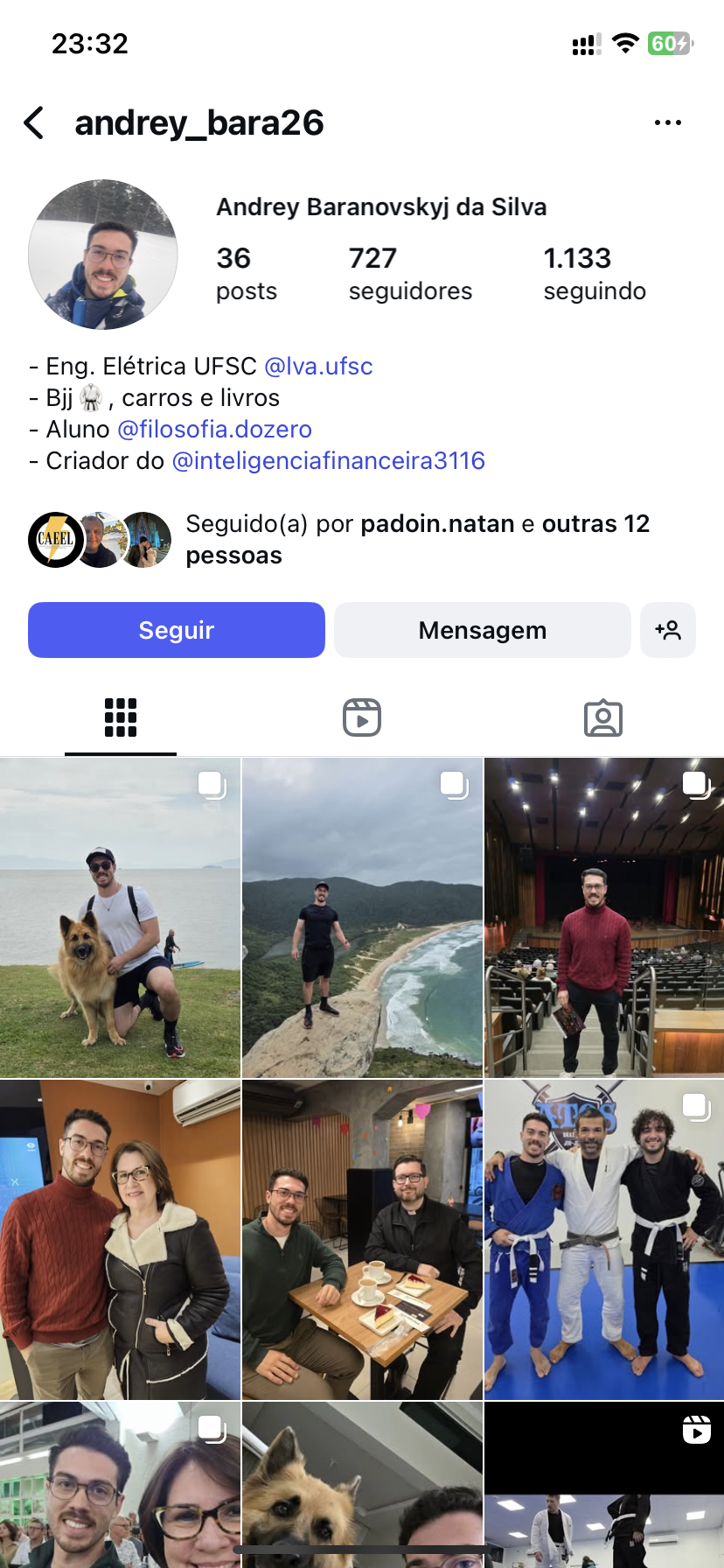Open the three-dot overflow menu
Image resolution: width=724 pixels, height=1568 pixels.
668,123
